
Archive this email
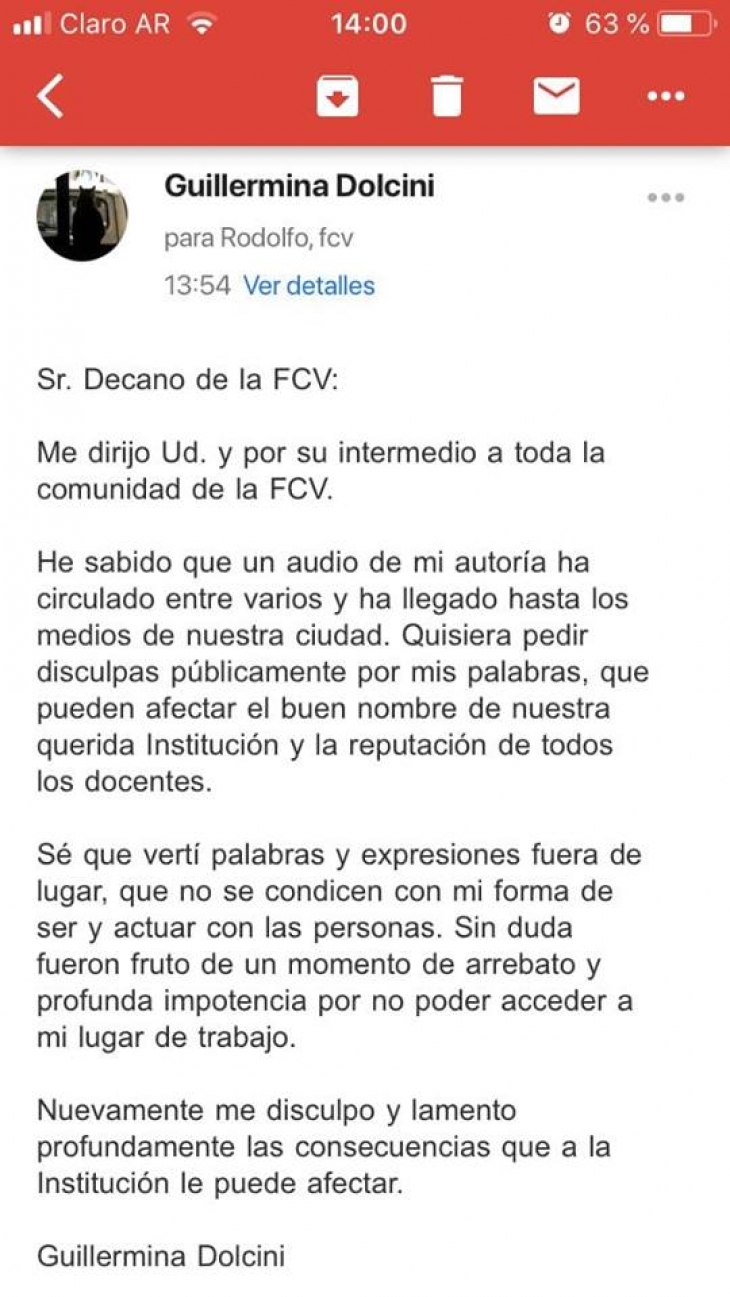tap(338, 96)
